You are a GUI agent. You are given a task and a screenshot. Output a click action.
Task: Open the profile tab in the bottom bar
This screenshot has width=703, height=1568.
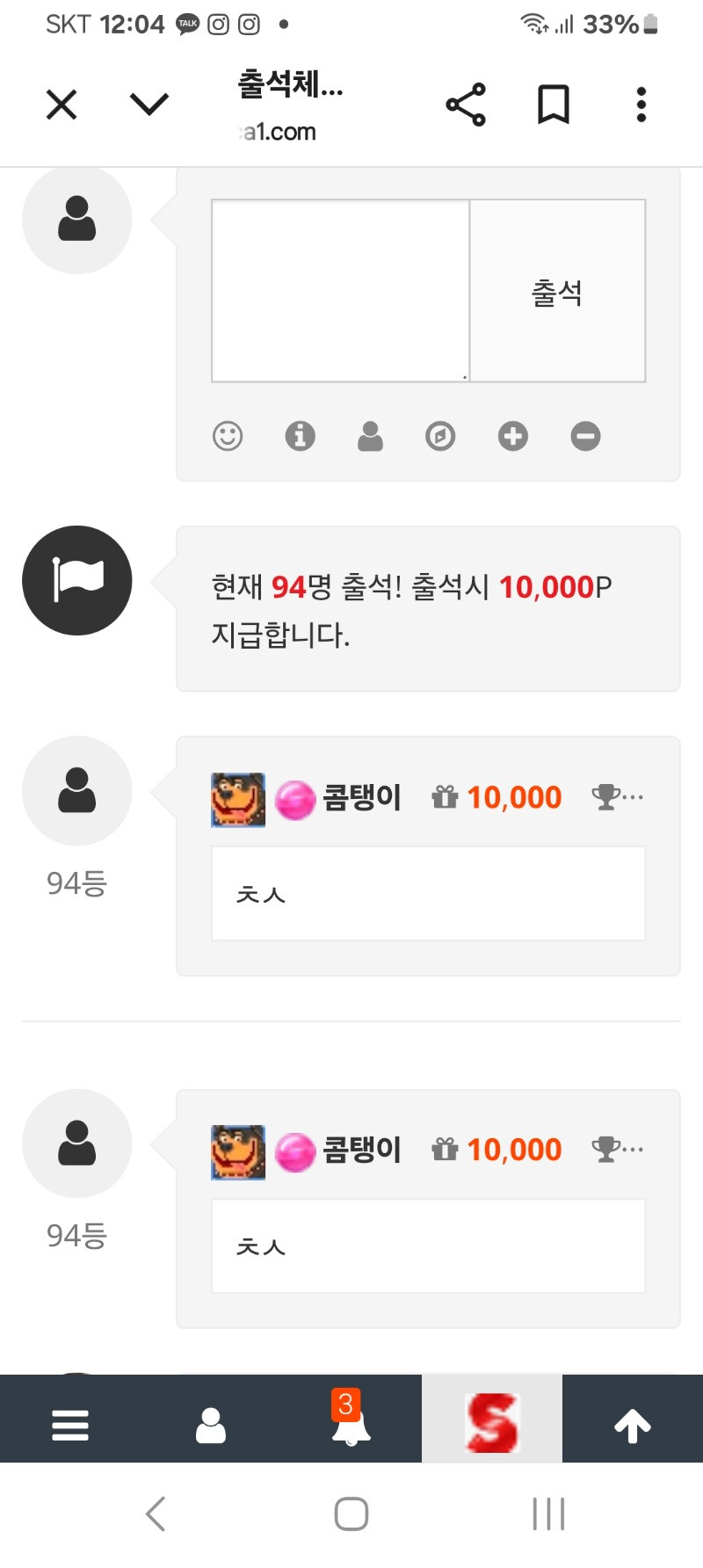[x=211, y=1425]
